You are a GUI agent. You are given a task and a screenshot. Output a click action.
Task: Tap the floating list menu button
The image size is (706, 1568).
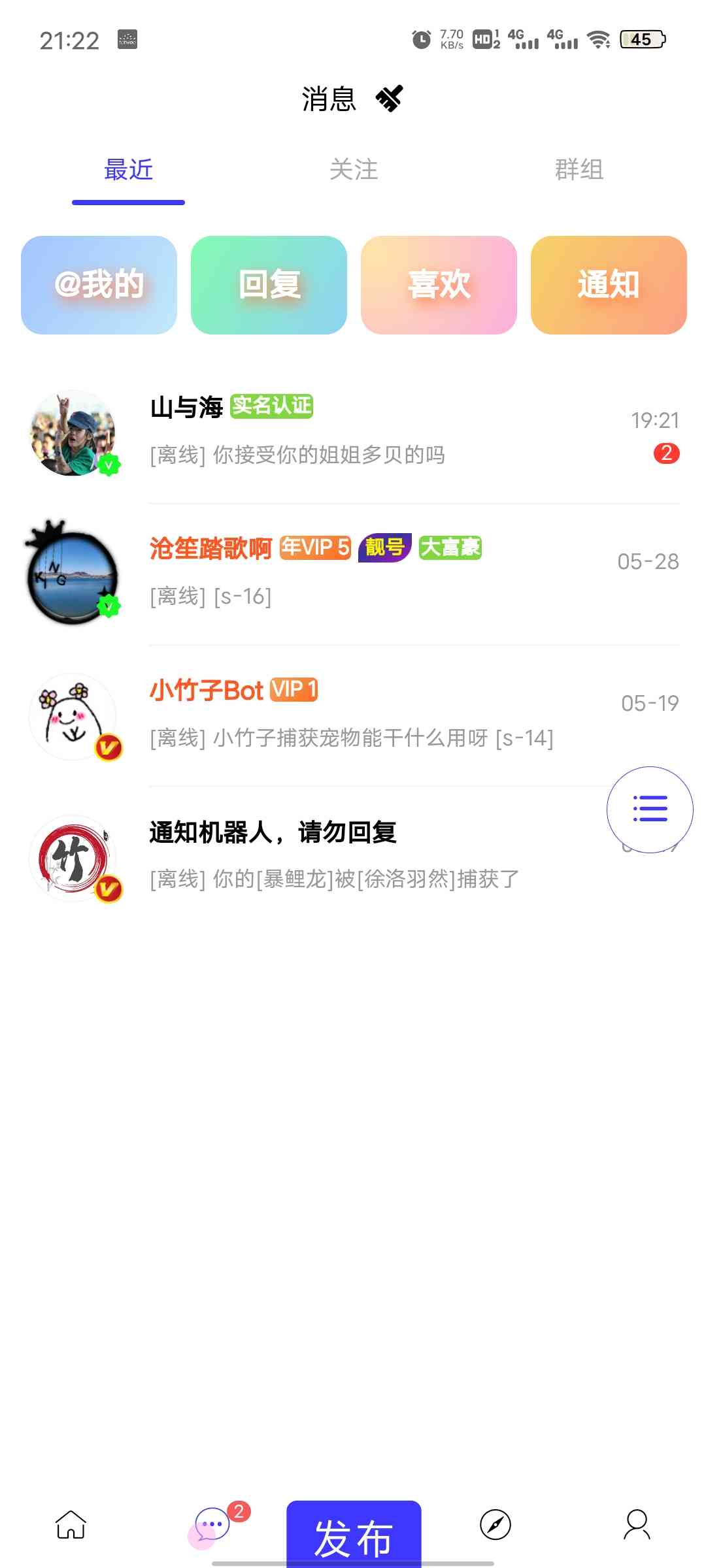[650, 809]
